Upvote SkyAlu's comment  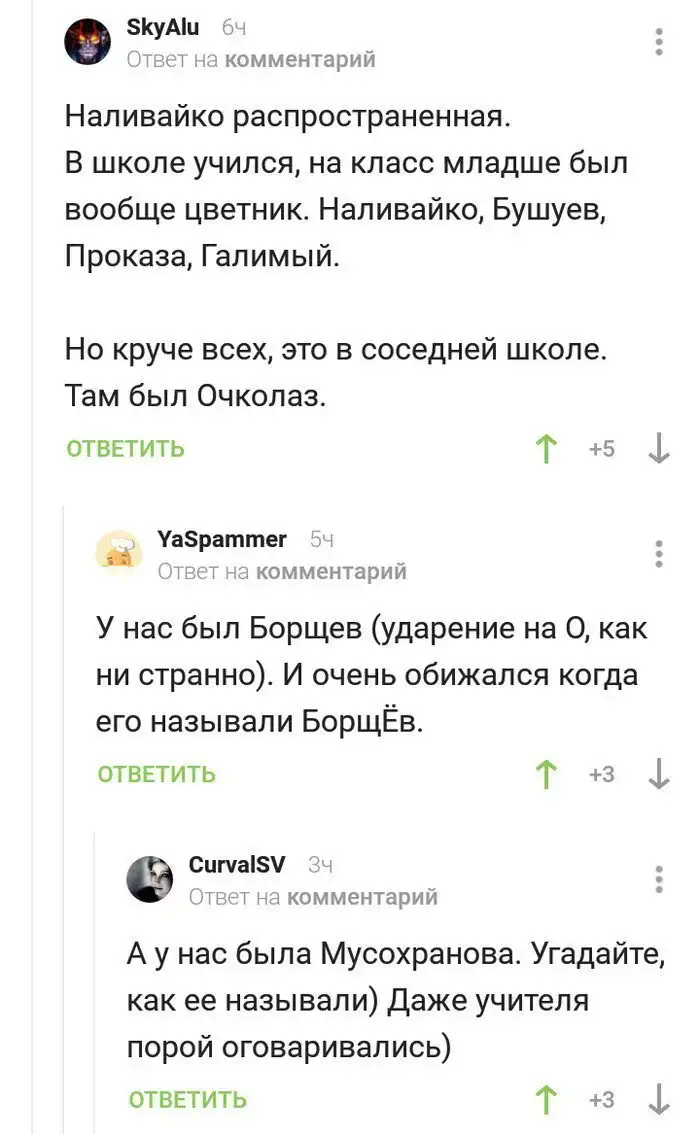[546, 449]
